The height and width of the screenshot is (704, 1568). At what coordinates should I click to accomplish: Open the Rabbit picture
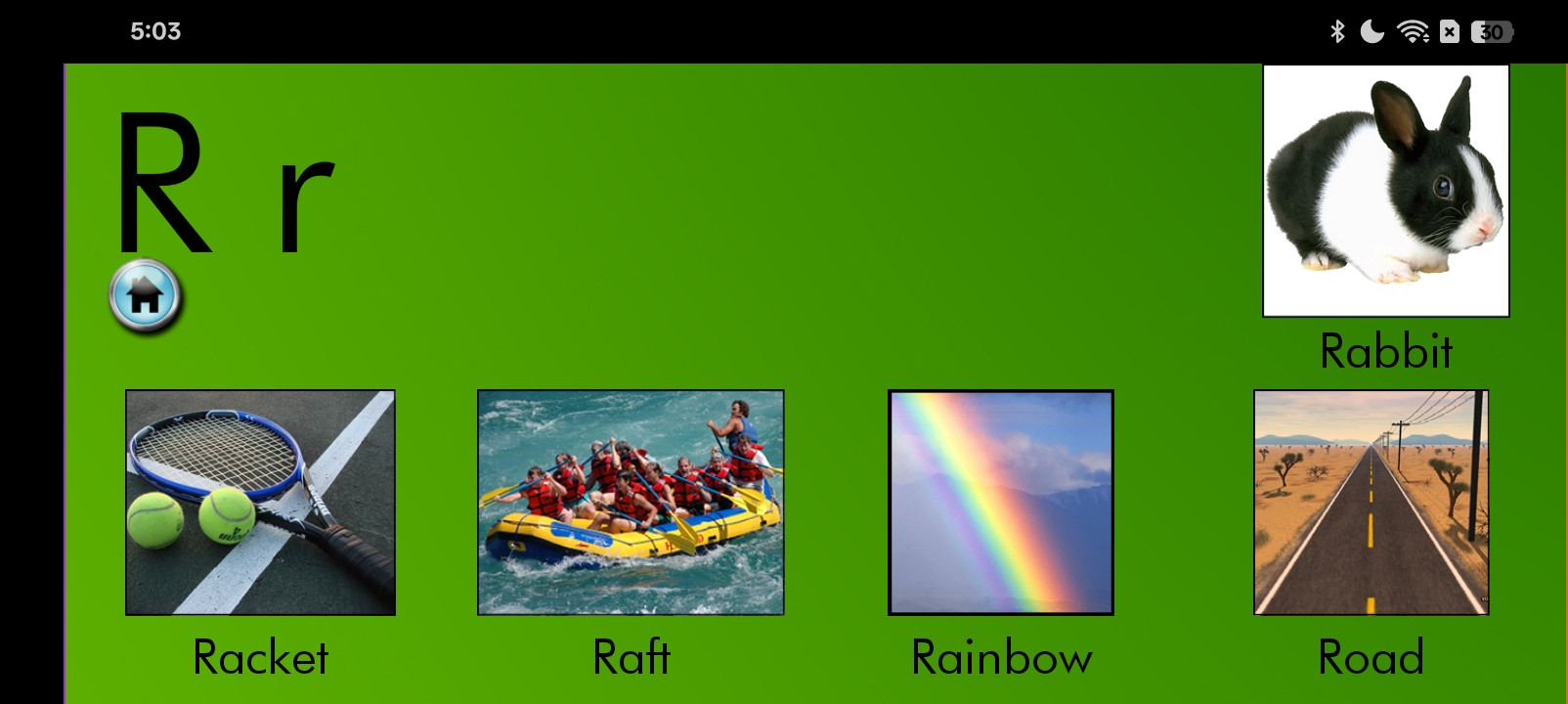tap(1385, 191)
